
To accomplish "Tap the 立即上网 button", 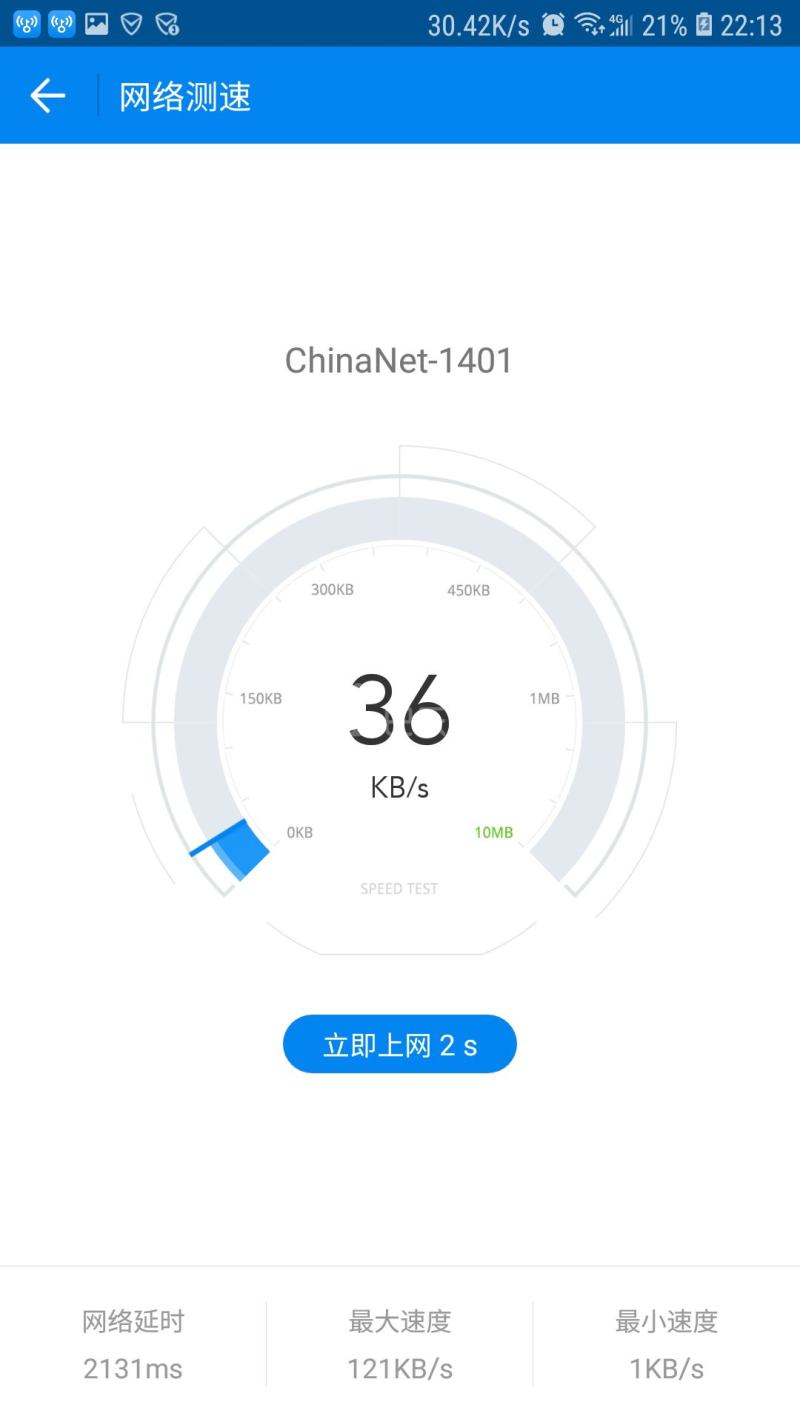I will [x=399, y=1044].
